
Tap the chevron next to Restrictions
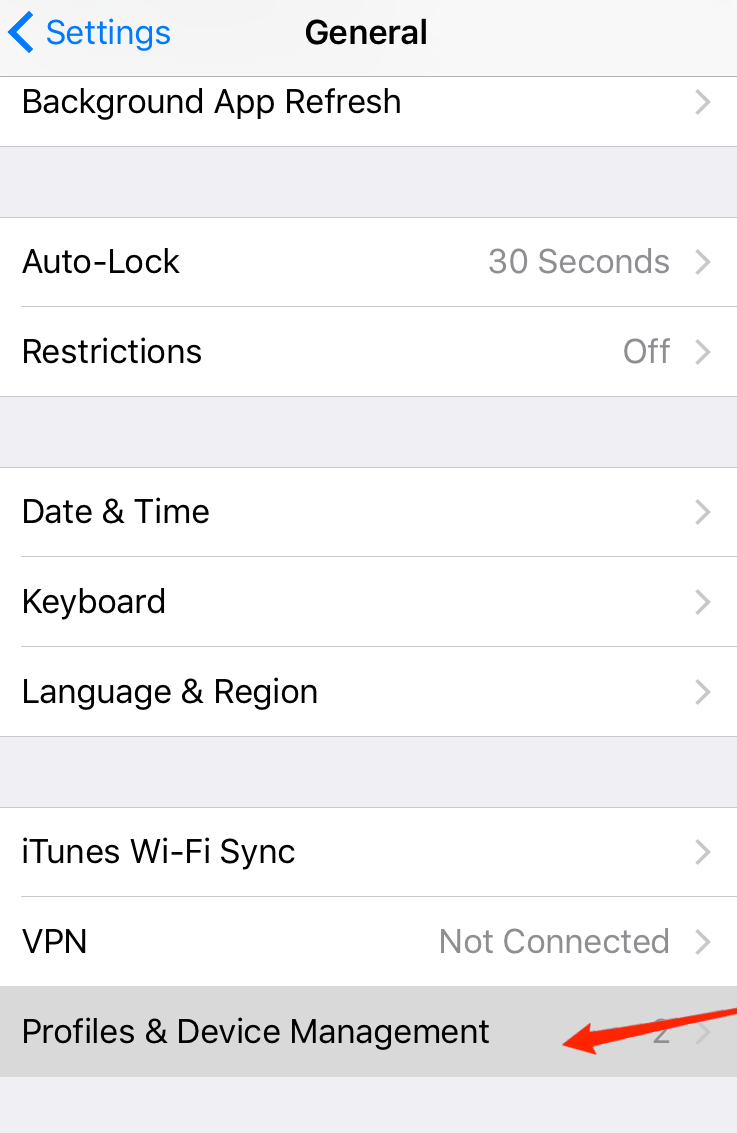703,351
